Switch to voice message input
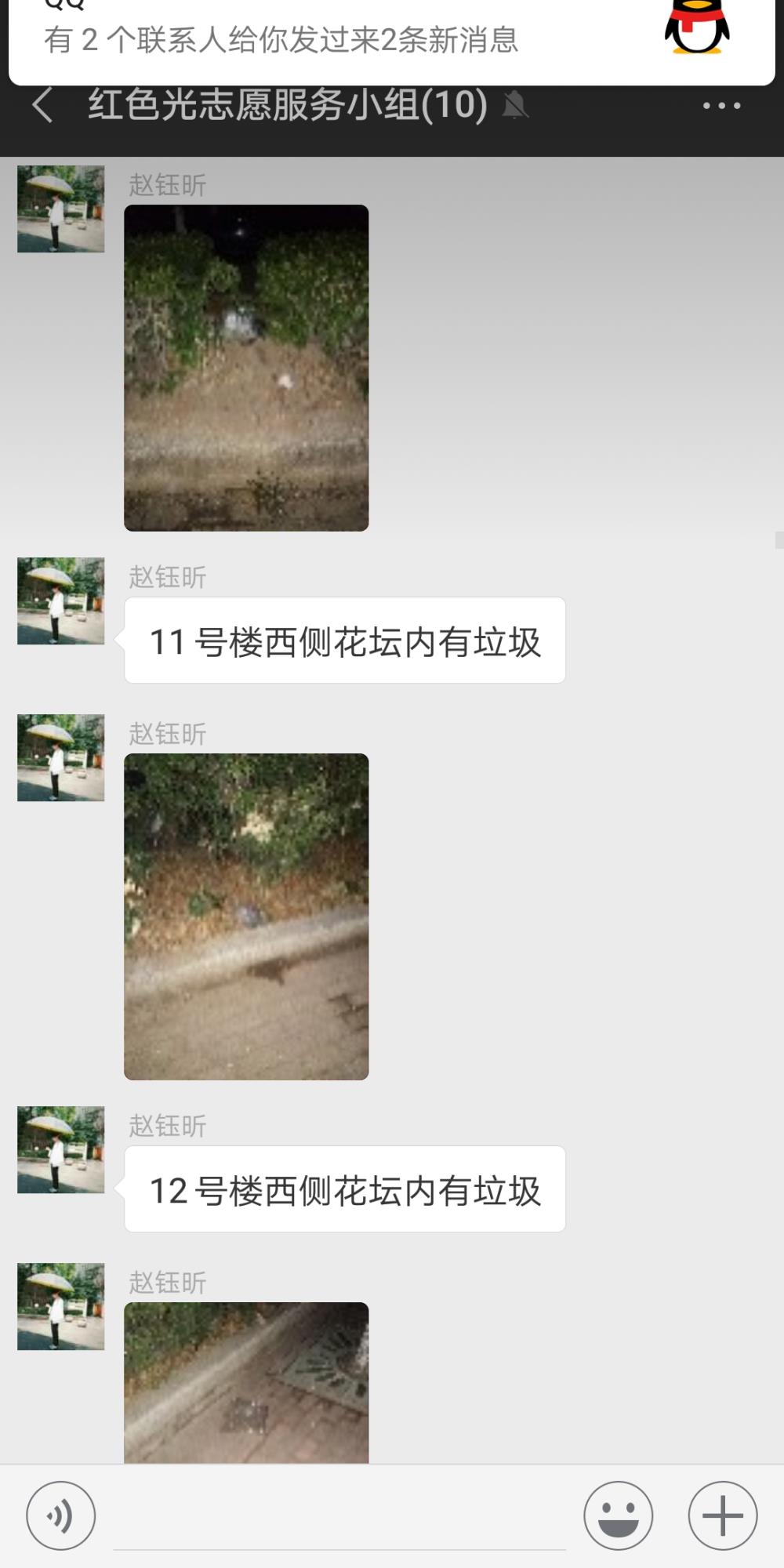This screenshot has width=784, height=1568. [x=61, y=1515]
